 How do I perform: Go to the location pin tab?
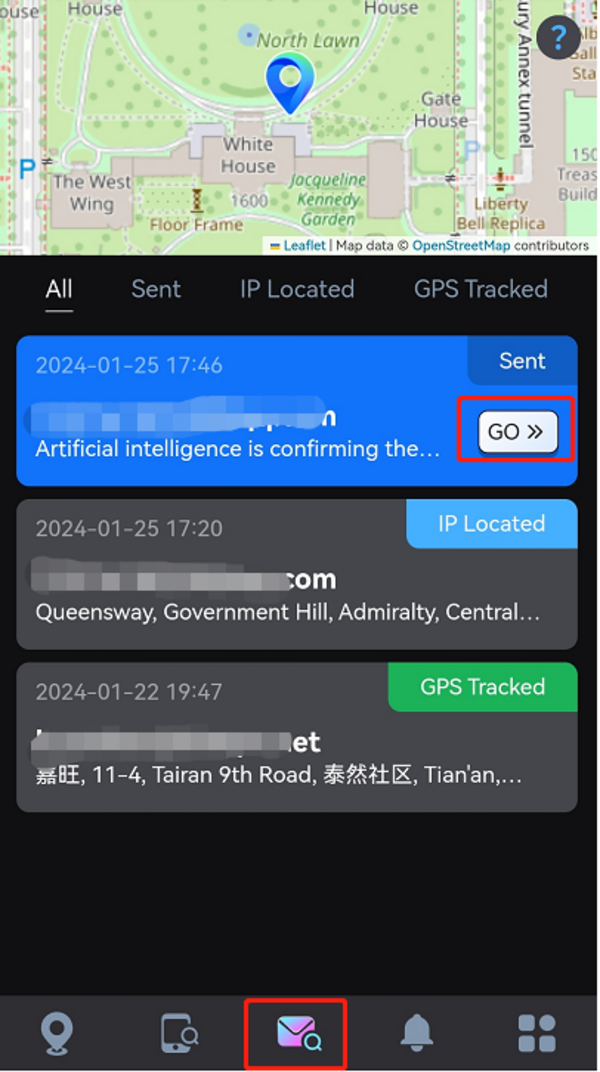tap(57, 1033)
